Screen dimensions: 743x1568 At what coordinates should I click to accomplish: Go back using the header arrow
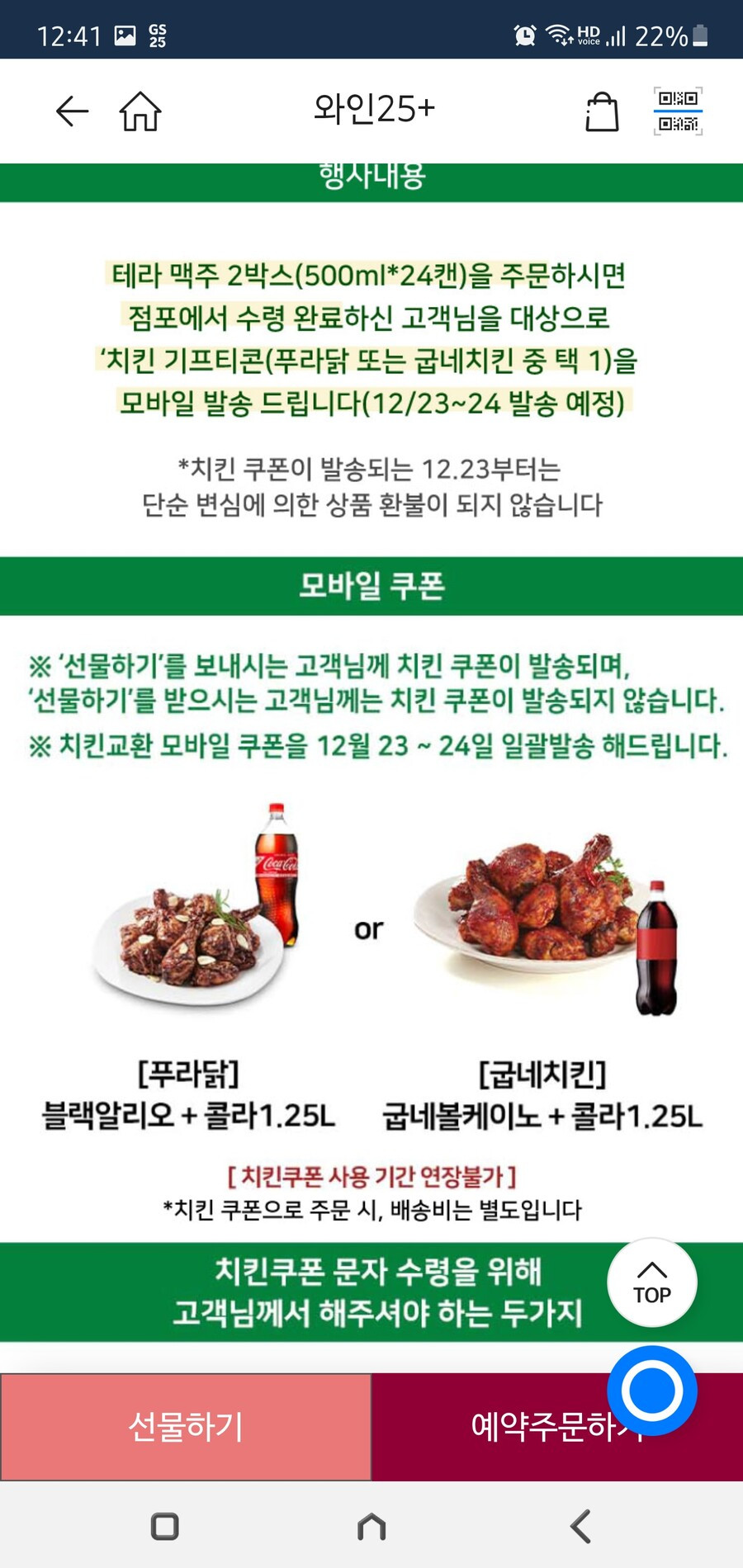pyautogui.click(x=72, y=111)
